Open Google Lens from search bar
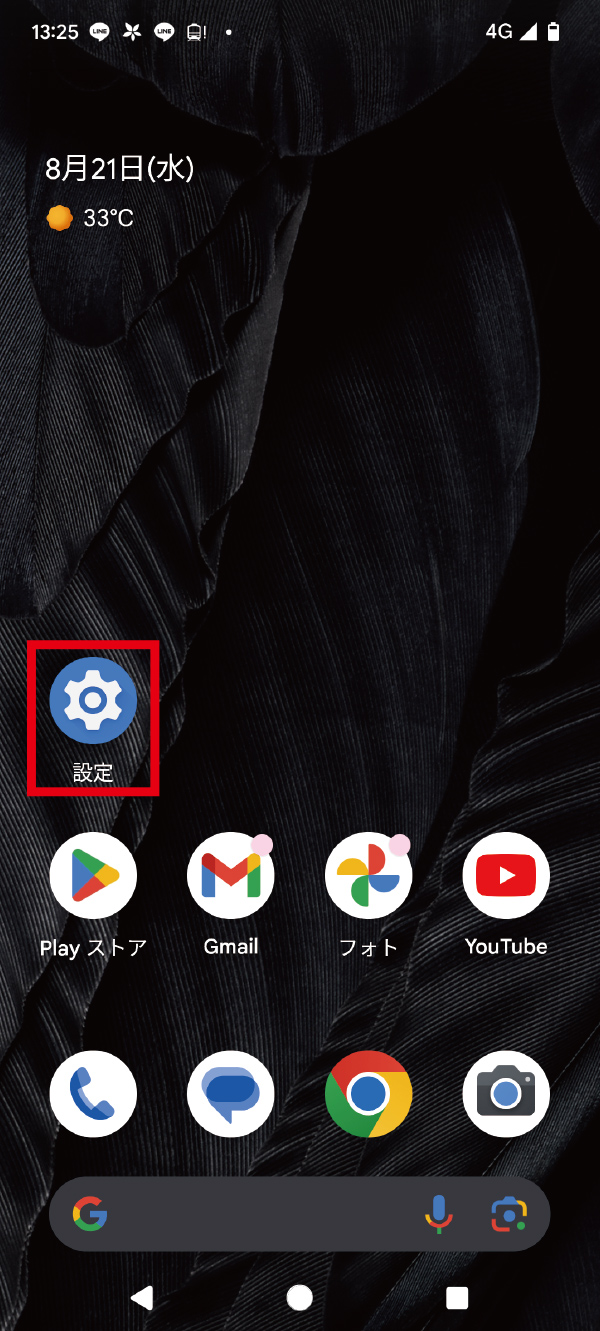The height and width of the screenshot is (1331, 600). pos(509,1214)
